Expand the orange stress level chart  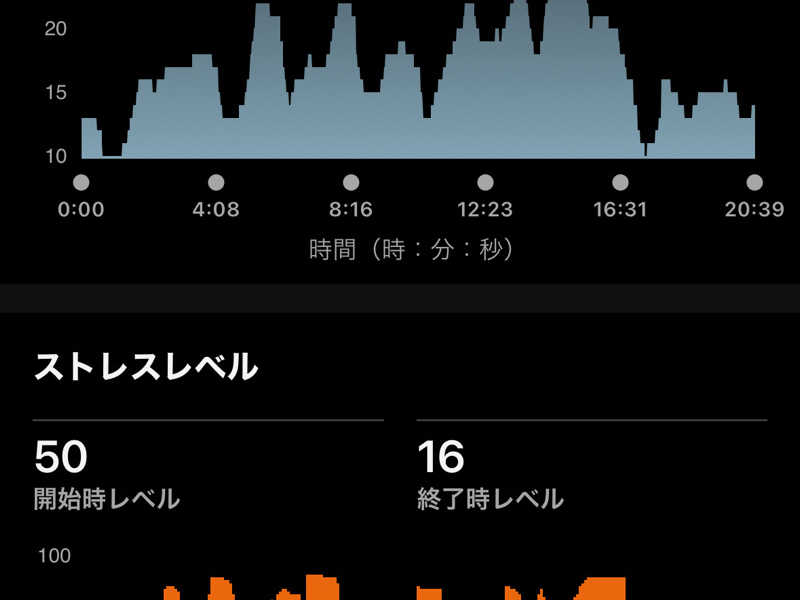click(x=400, y=587)
